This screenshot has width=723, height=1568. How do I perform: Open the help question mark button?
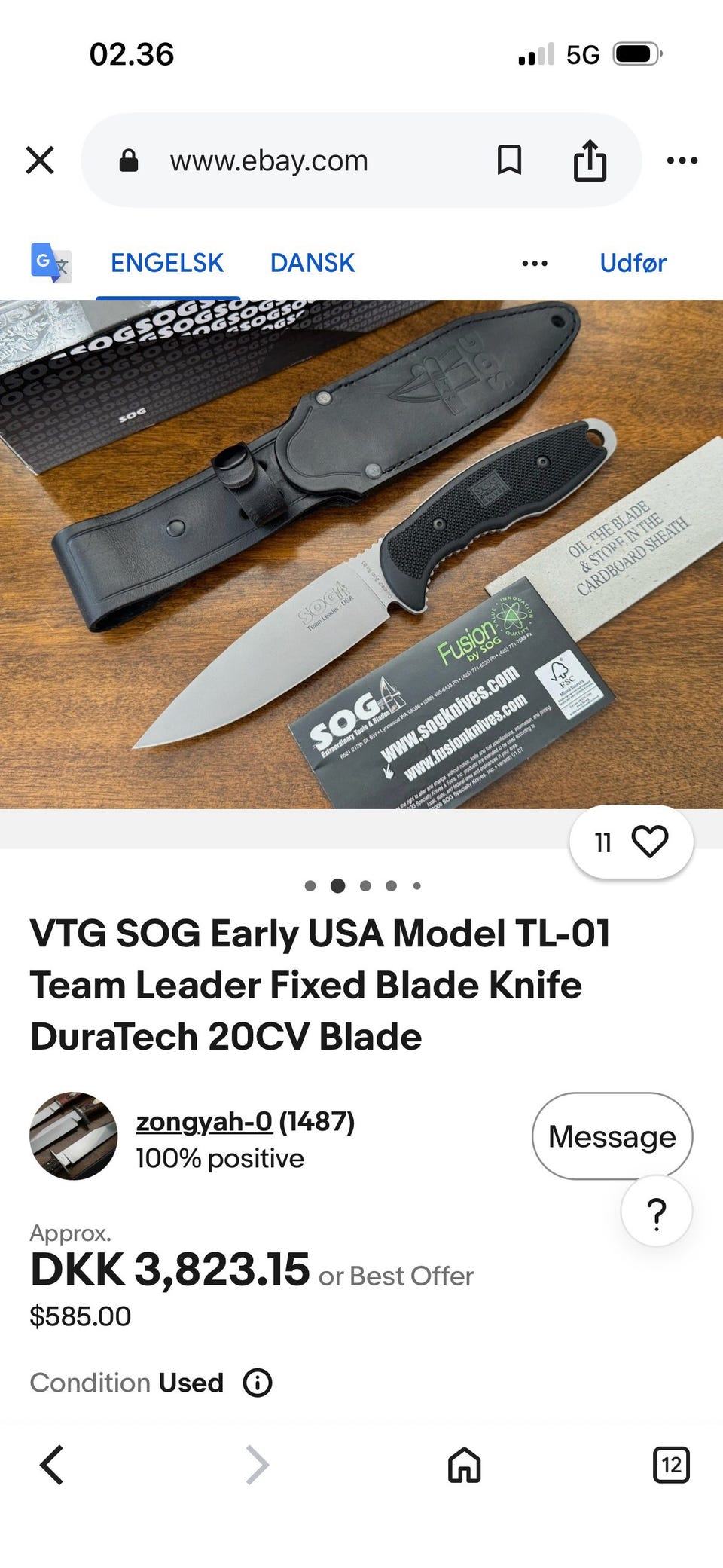coord(657,1212)
